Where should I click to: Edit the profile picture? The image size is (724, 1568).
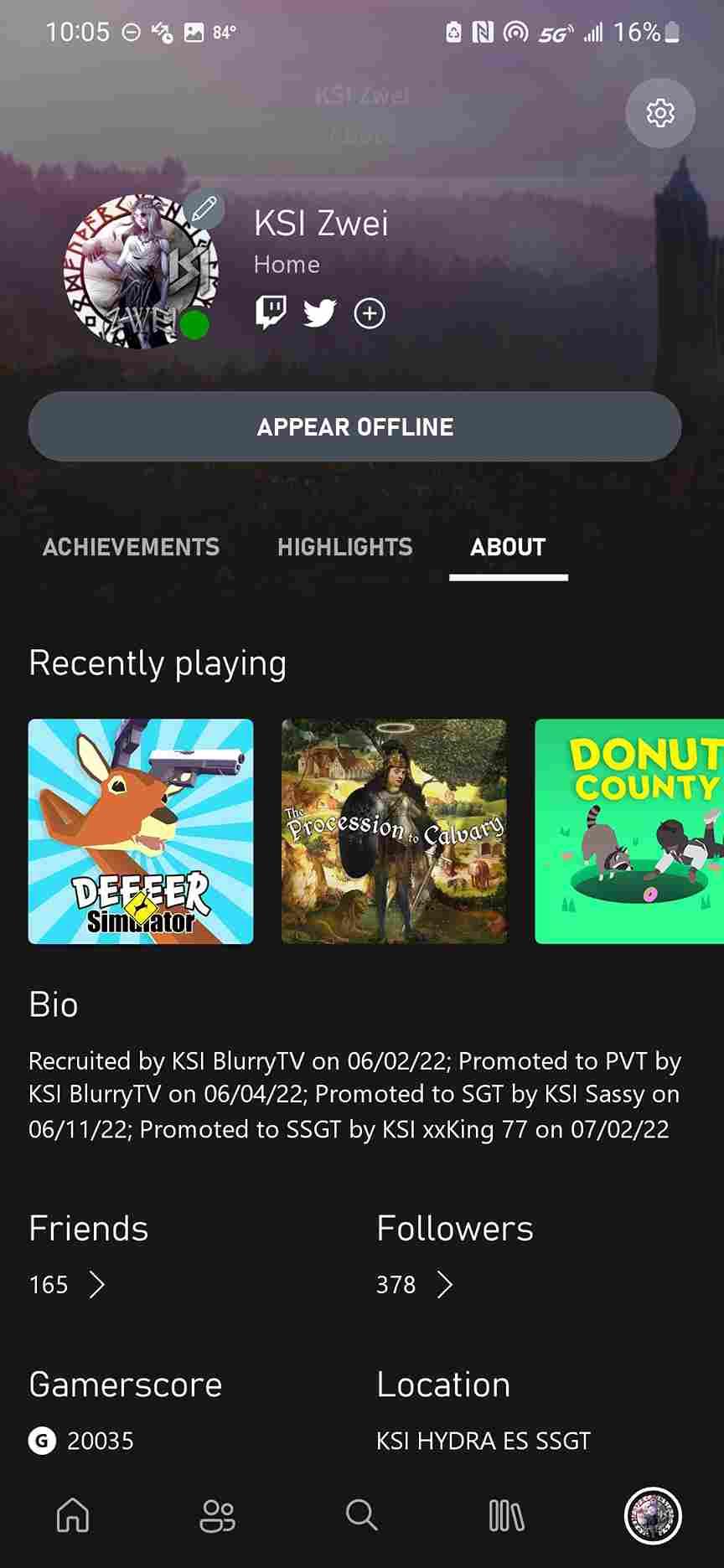pyautogui.click(x=204, y=209)
